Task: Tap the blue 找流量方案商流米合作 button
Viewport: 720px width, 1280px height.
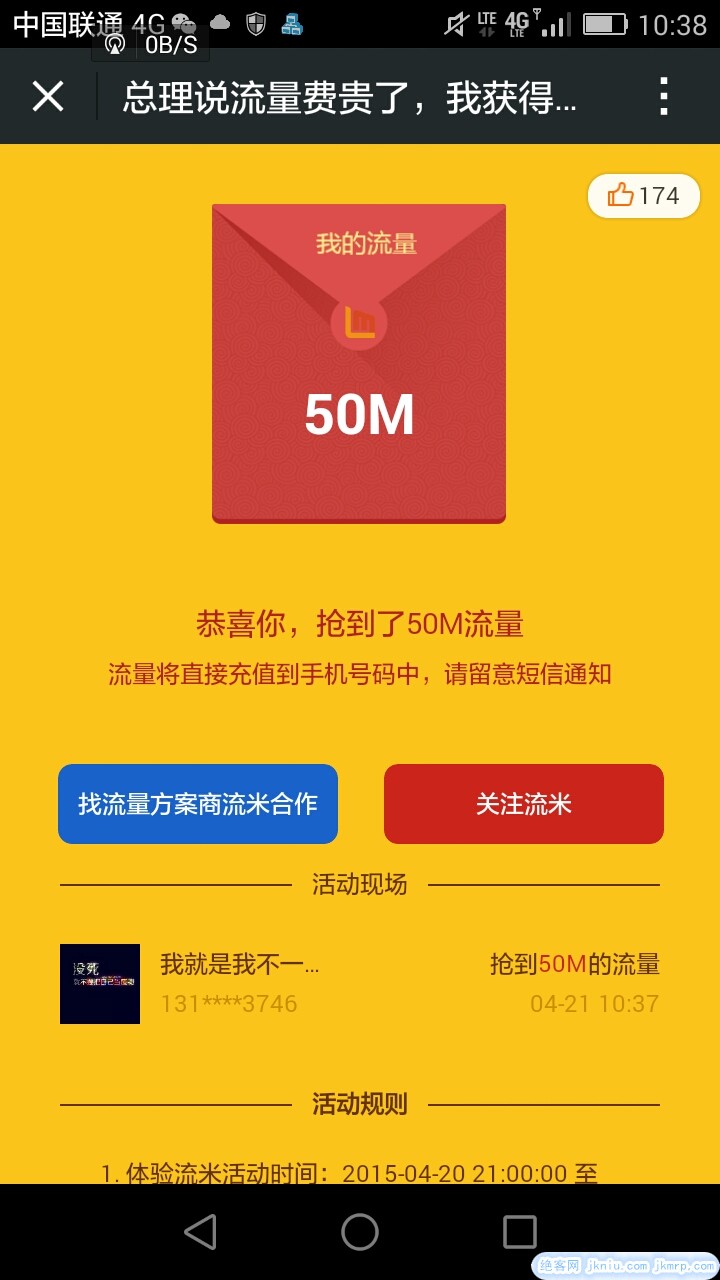Action: point(198,804)
